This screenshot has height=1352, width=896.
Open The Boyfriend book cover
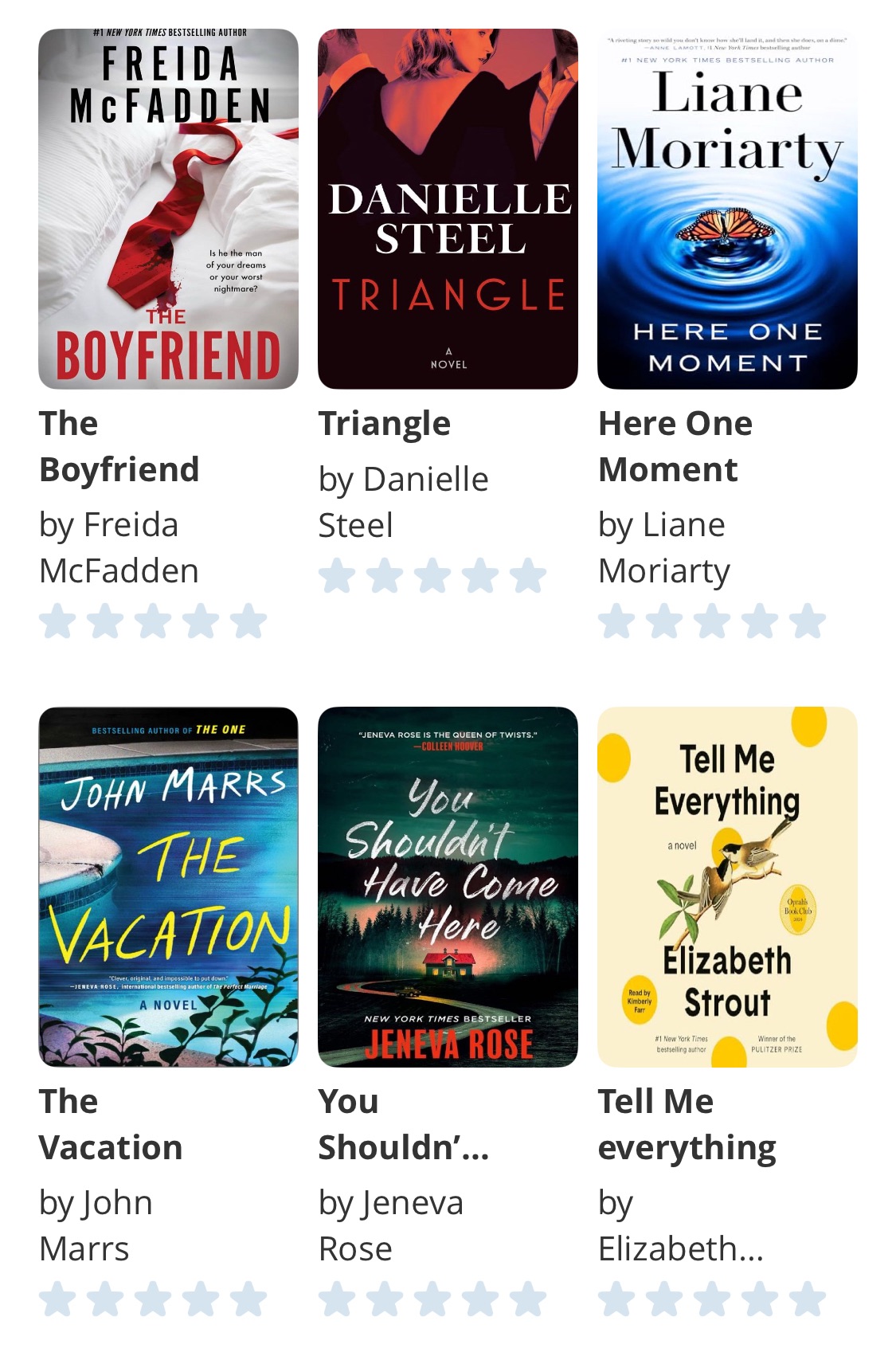coord(168,209)
